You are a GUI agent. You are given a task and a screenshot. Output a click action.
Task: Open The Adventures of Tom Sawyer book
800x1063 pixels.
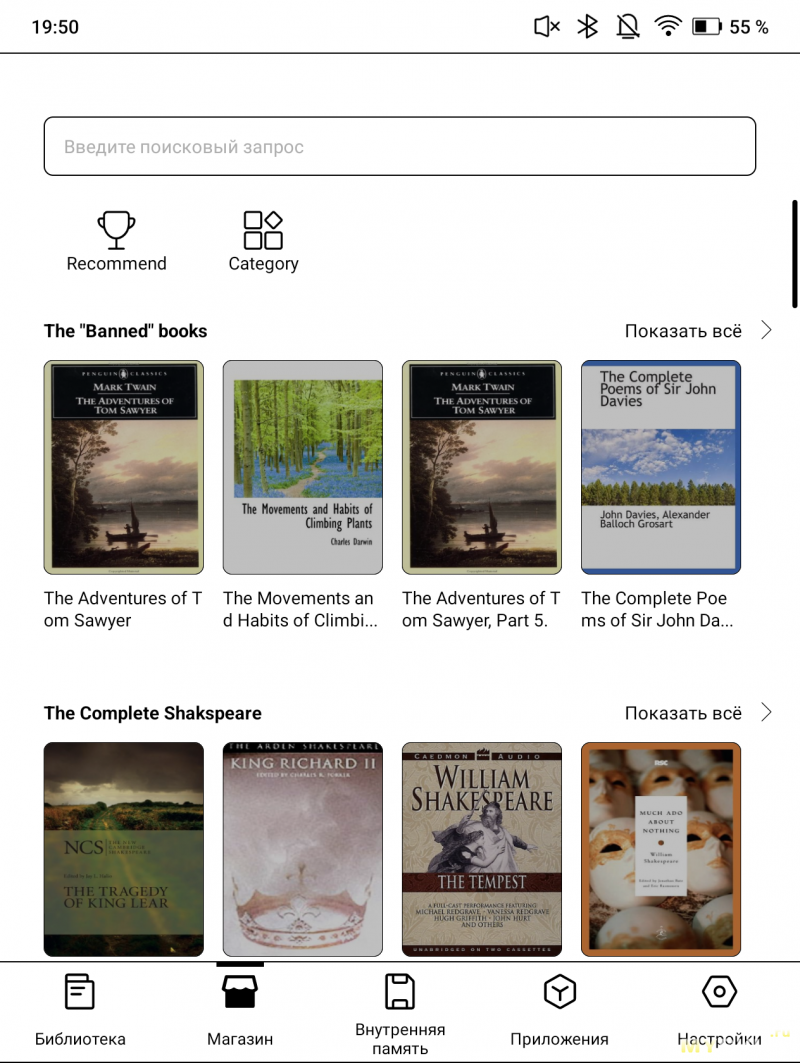click(x=124, y=467)
